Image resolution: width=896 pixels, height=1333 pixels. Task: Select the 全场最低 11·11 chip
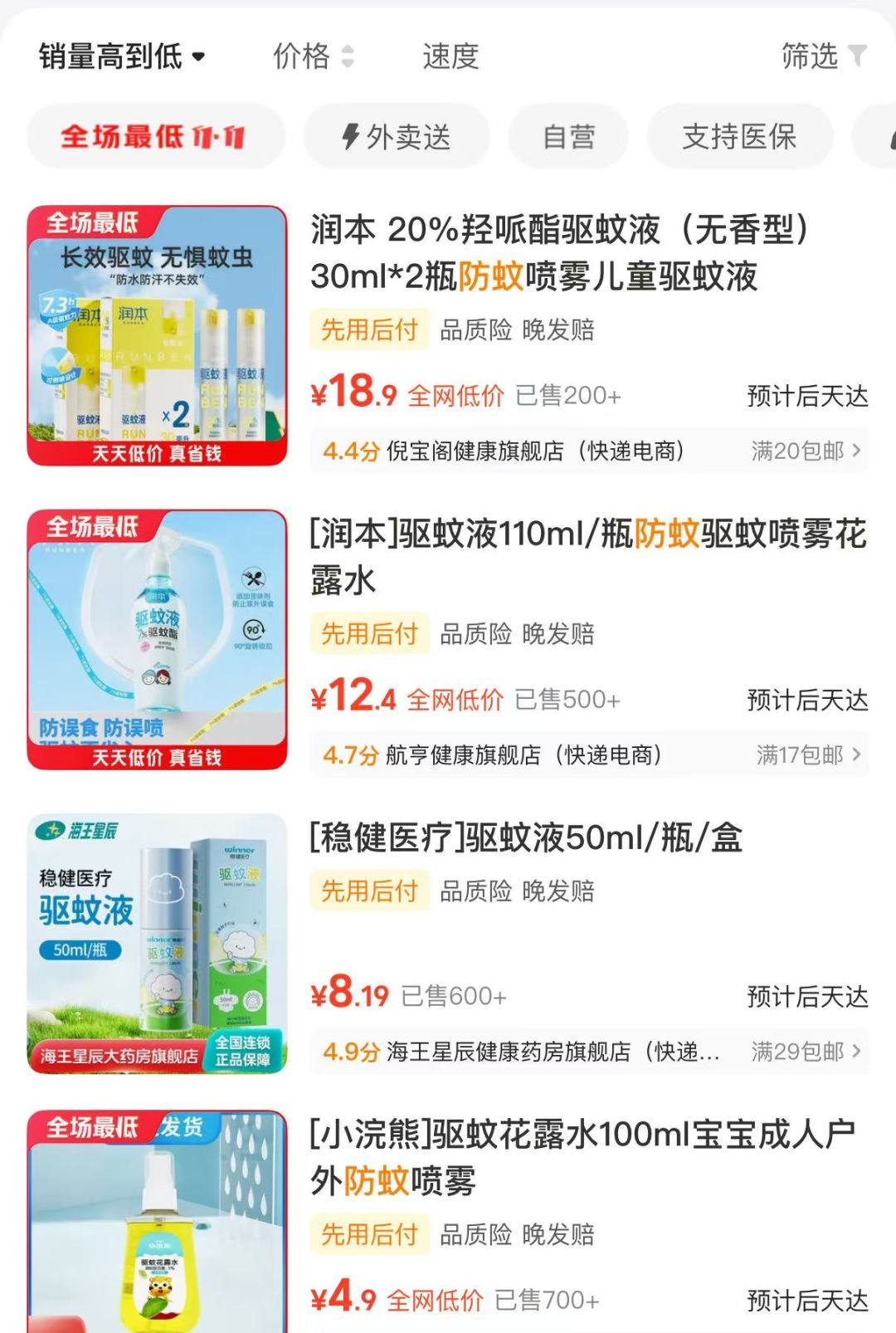click(154, 137)
